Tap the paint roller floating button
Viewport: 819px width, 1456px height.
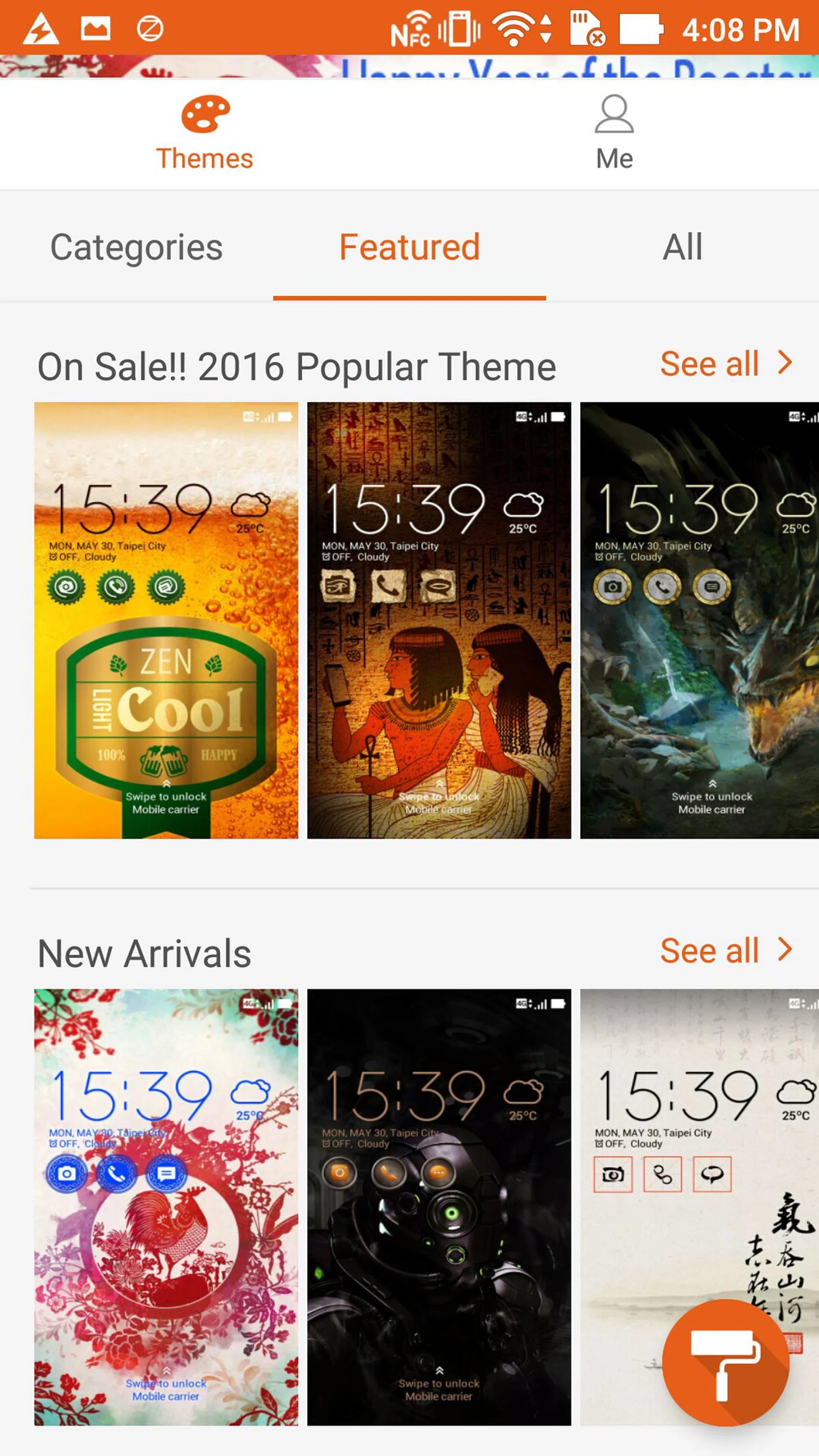pyautogui.click(x=725, y=1363)
